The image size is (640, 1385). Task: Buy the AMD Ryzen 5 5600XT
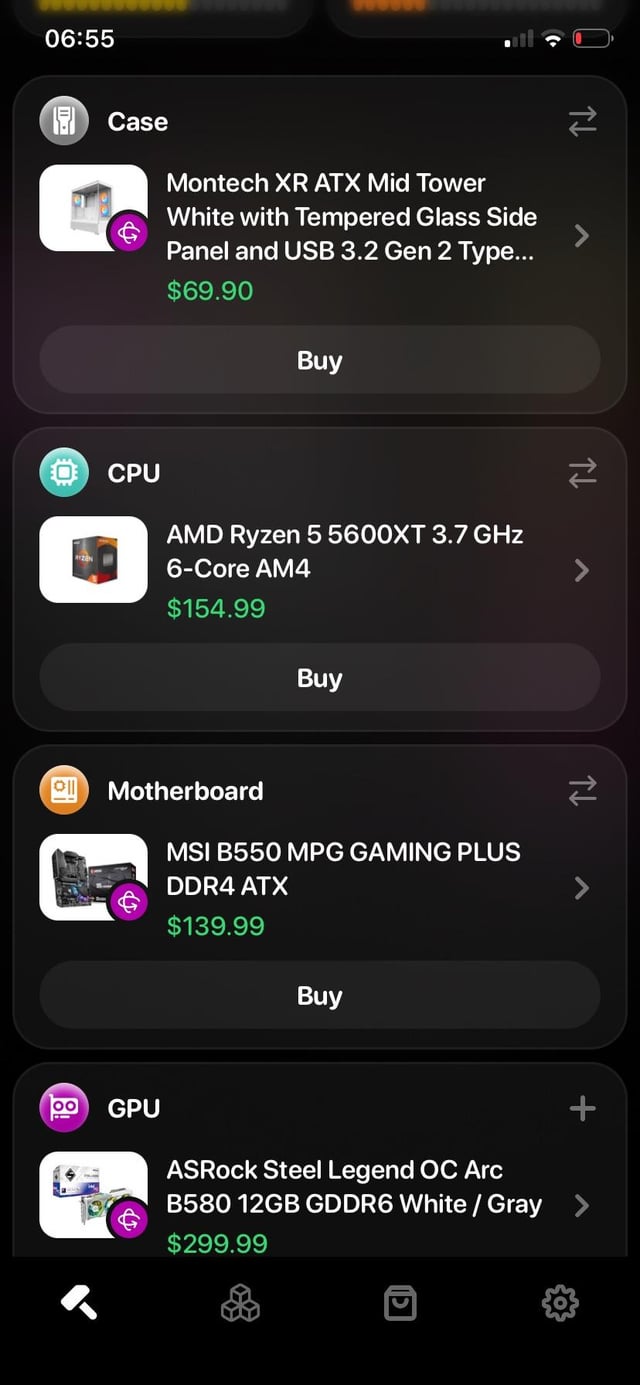click(x=319, y=678)
